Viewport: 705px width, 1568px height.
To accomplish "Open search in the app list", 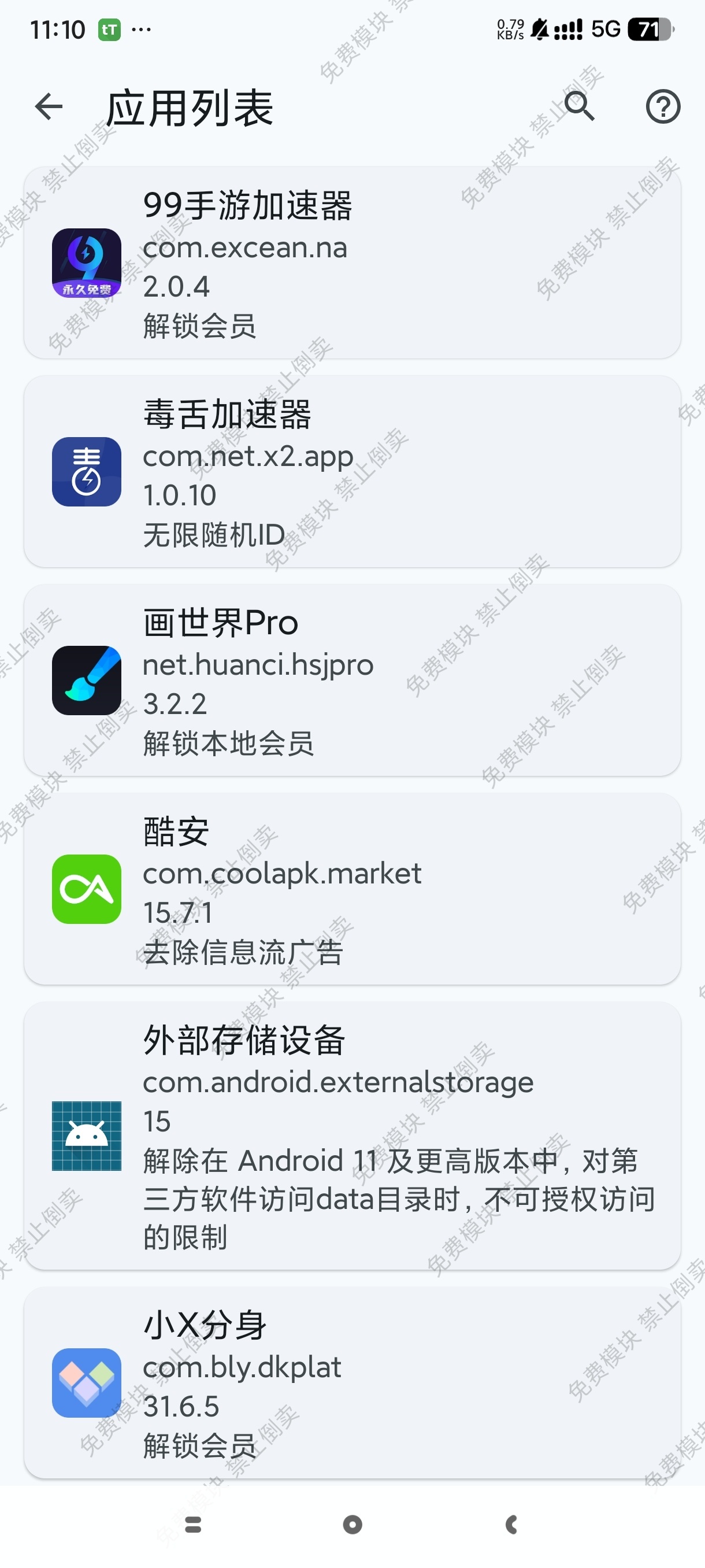I will [578, 106].
